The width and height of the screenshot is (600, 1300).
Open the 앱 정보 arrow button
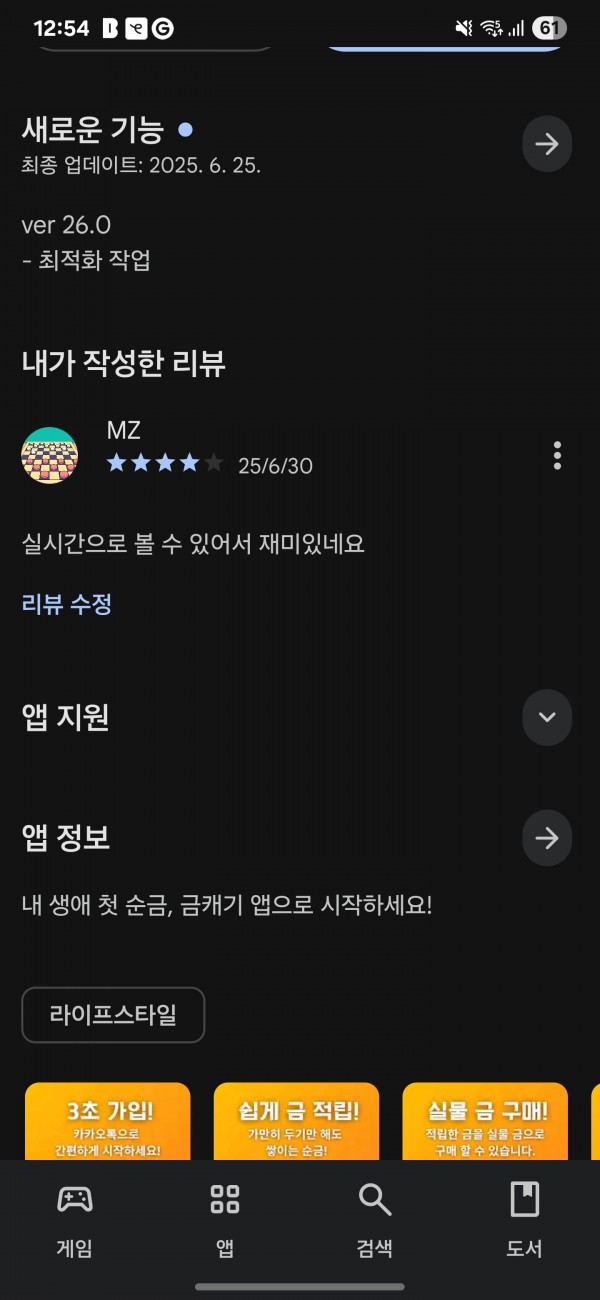pos(547,838)
